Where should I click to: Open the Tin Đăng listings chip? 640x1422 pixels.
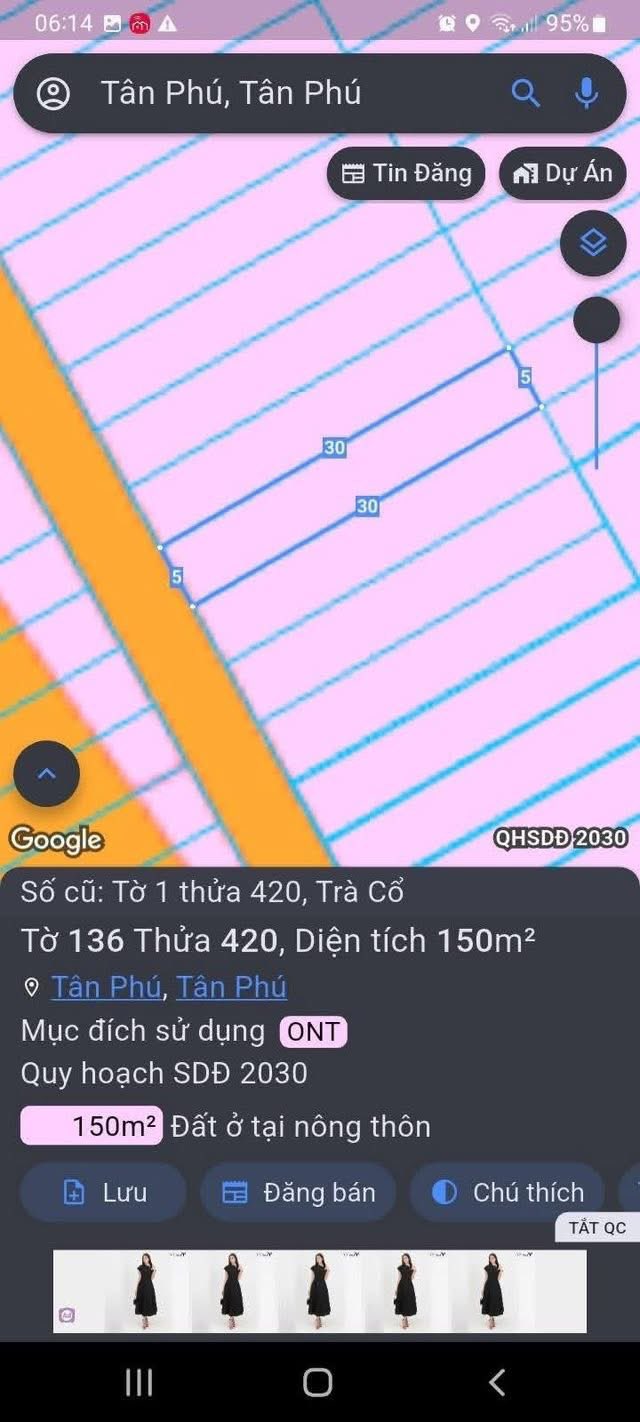(x=406, y=173)
